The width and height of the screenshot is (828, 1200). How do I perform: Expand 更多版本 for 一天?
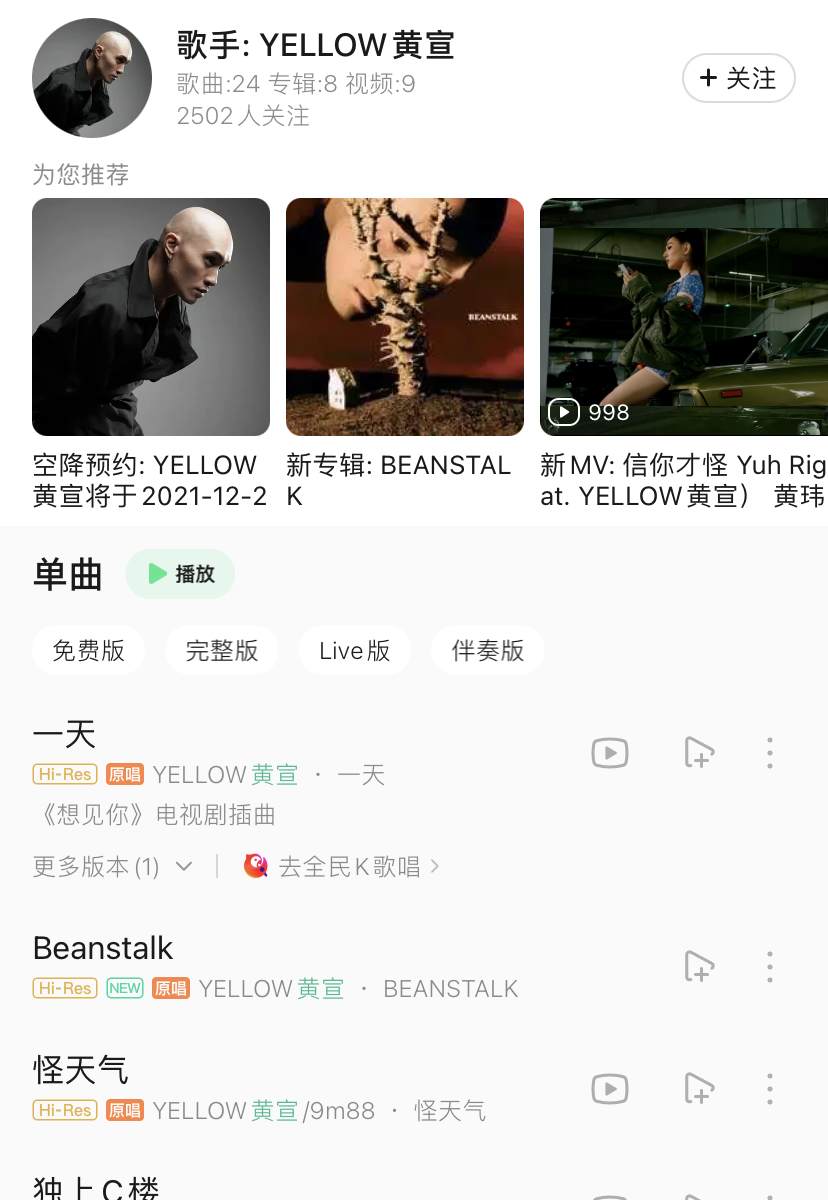coord(112,867)
